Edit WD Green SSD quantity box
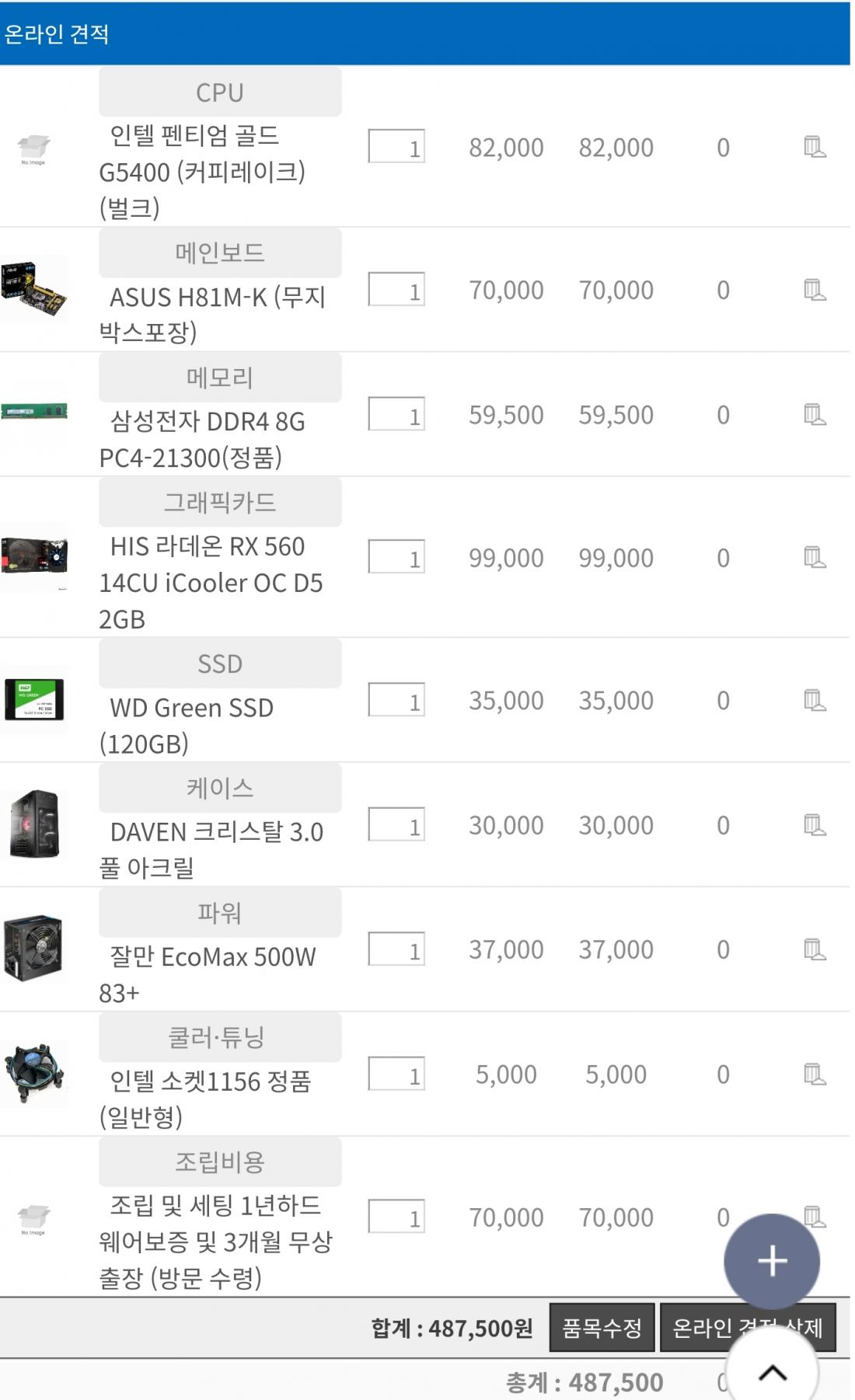 (x=396, y=700)
